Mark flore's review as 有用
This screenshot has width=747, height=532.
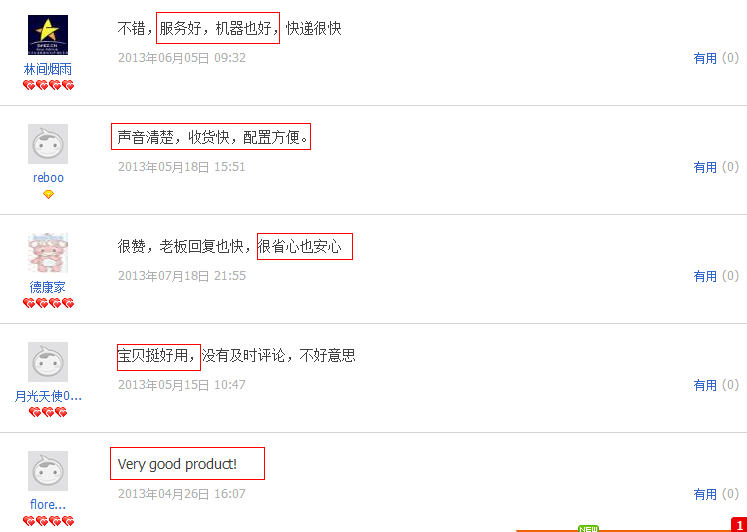[x=705, y=494]
